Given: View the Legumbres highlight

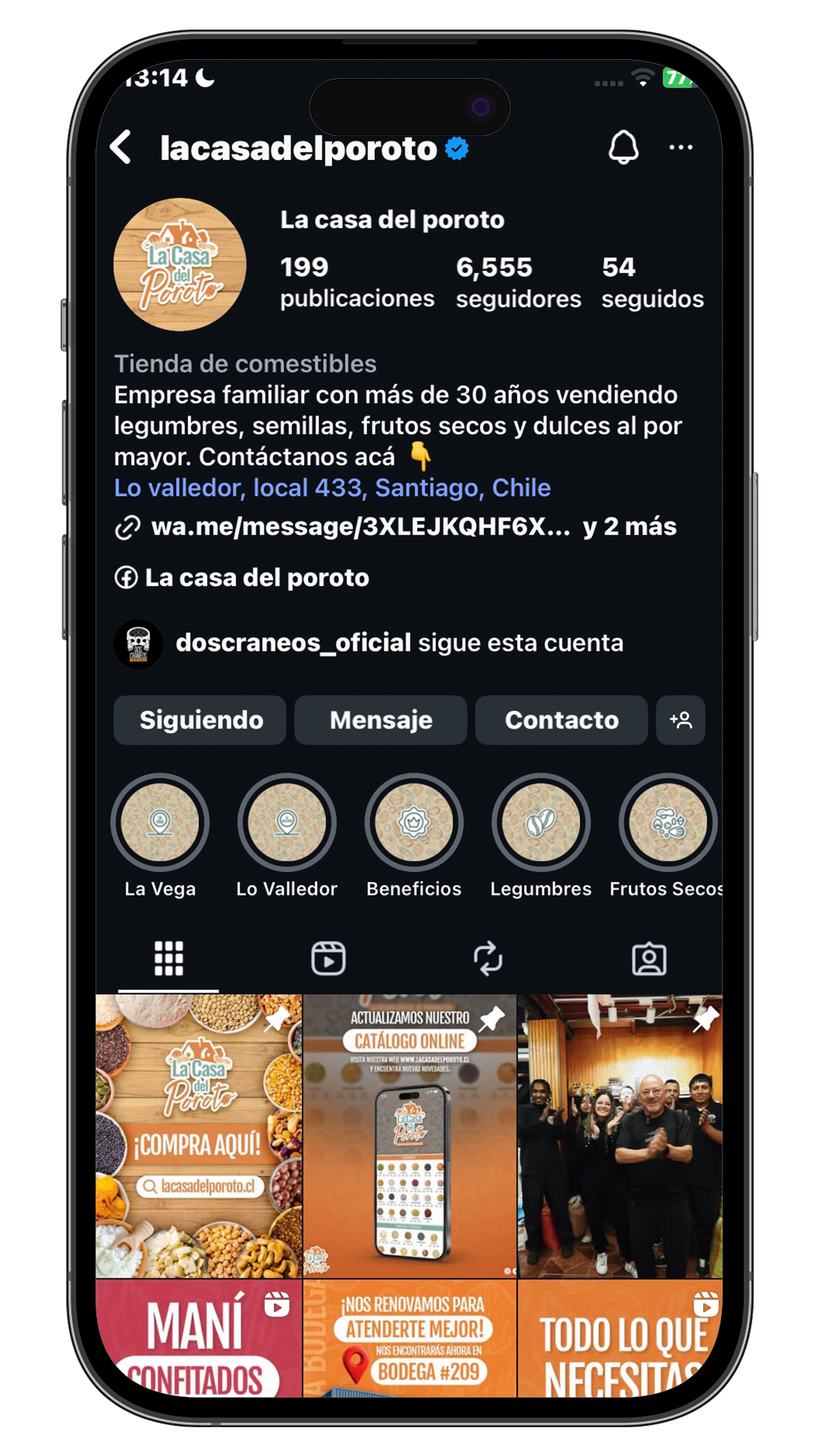Looking at the screenshot, I should (x=541, y=822).
